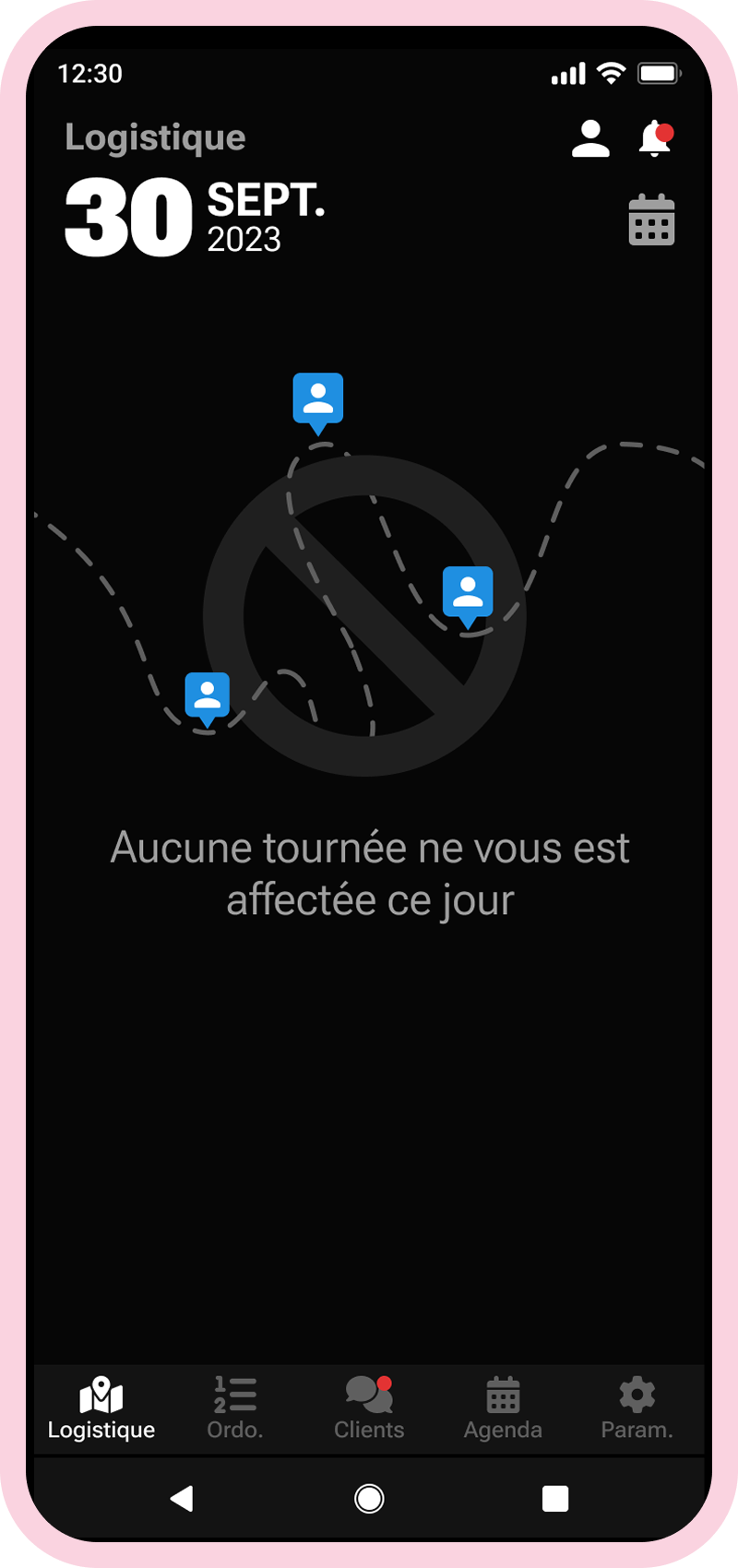Select the Logistique tab
This screenshot has width=738, height=1568.
[101, 1408]
